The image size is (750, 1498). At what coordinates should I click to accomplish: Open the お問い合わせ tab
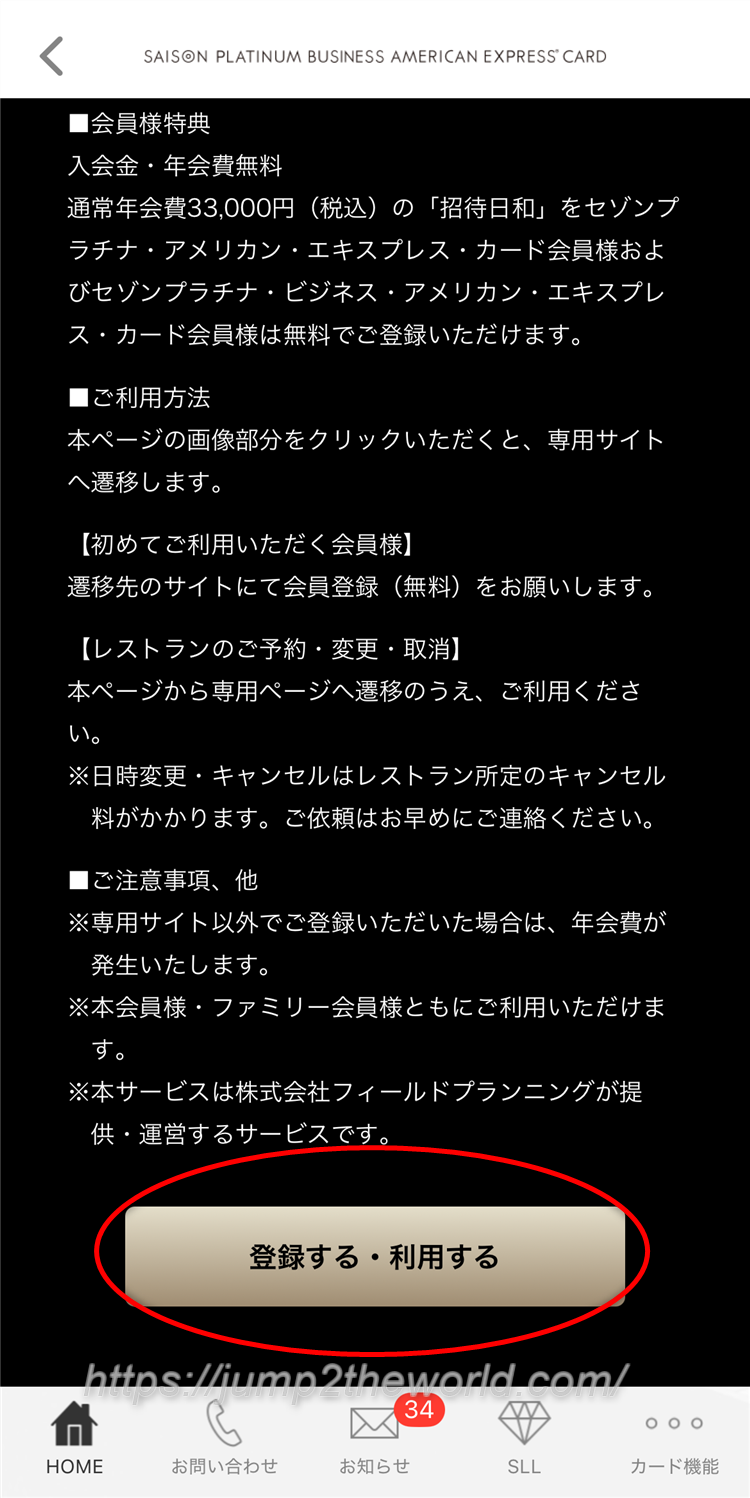tap(224, 1440)
